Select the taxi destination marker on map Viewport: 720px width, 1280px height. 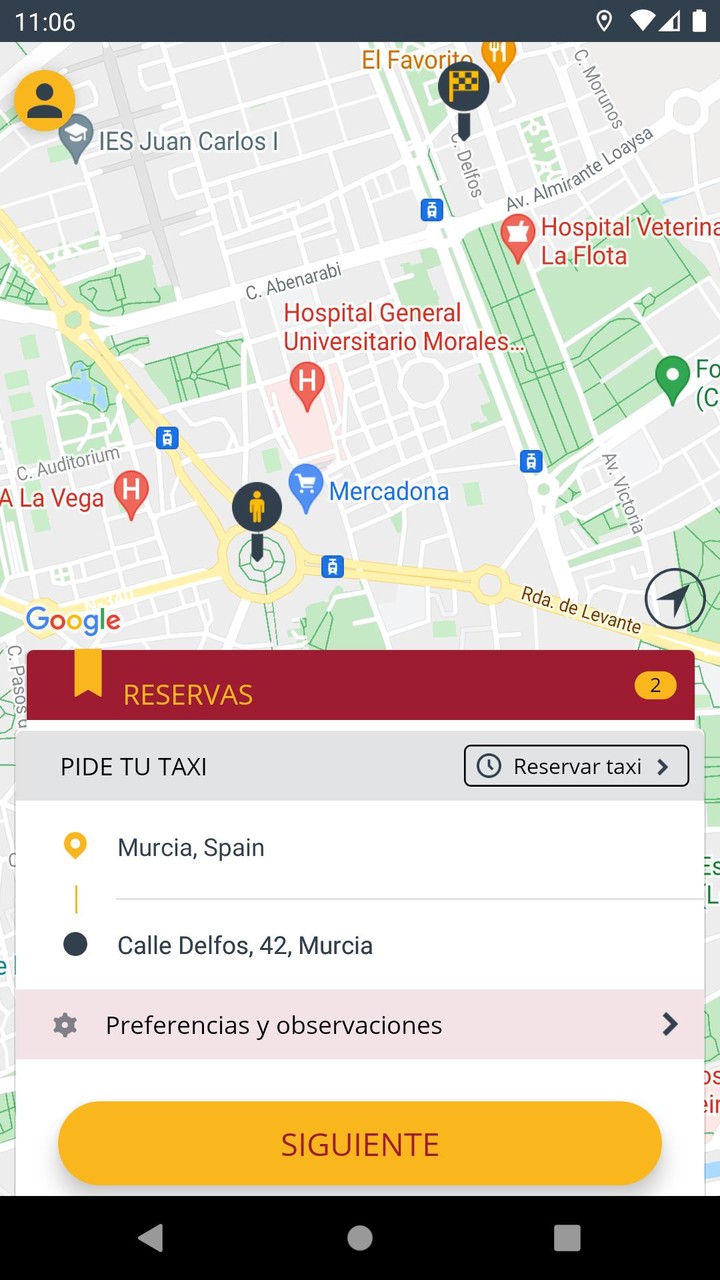point(463,88)
